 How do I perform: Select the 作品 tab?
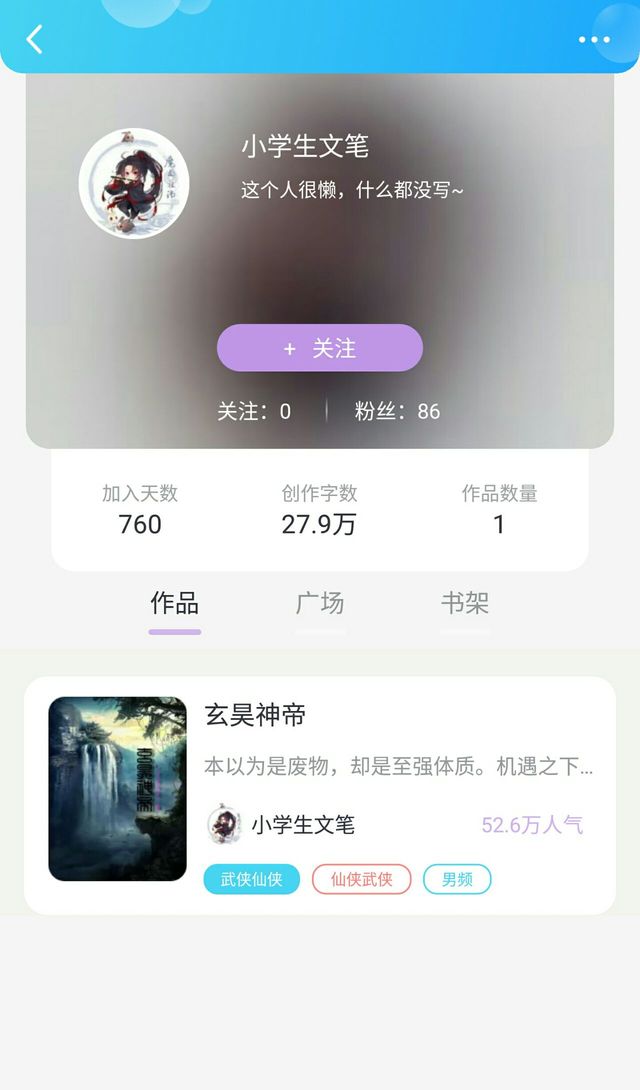click(x=174, y=603)
